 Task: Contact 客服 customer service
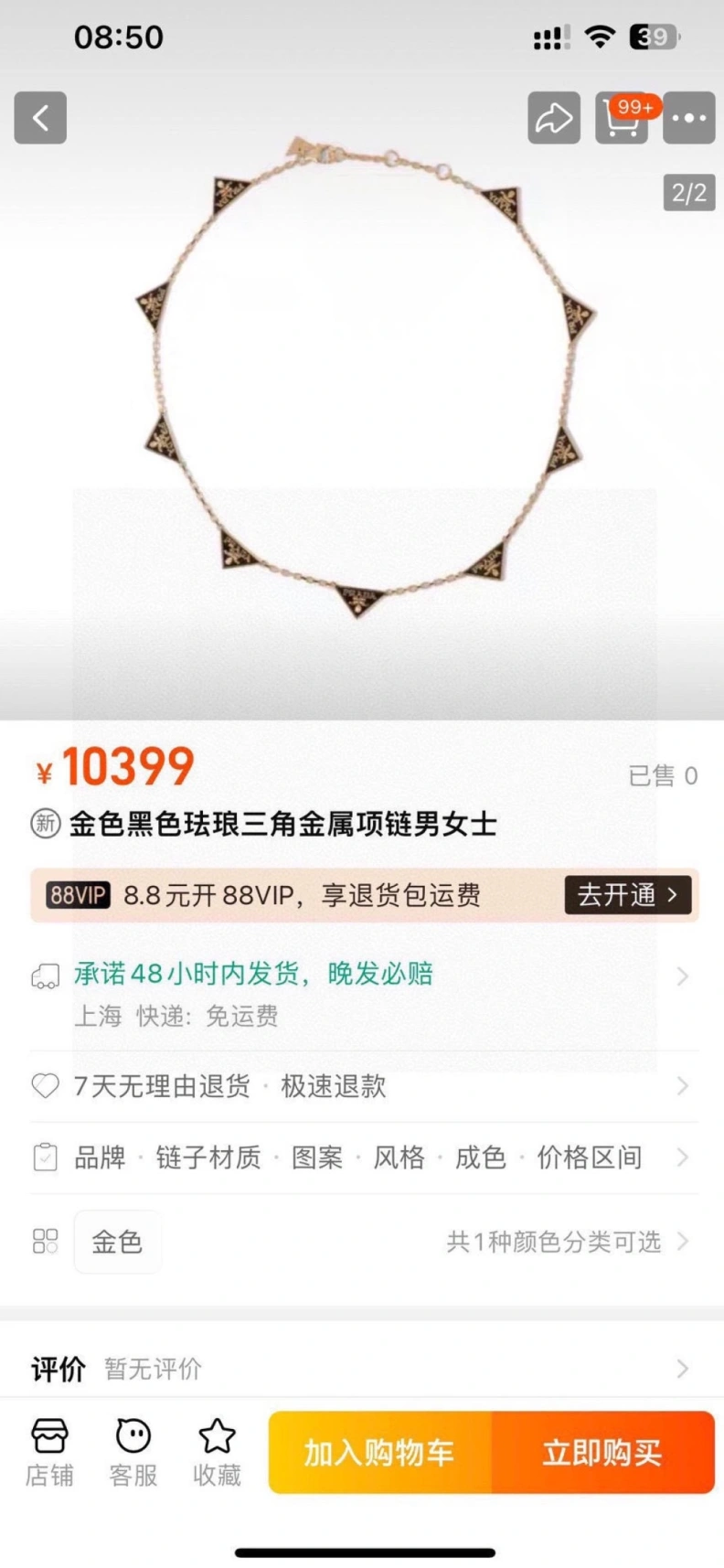coord(133,1452)
